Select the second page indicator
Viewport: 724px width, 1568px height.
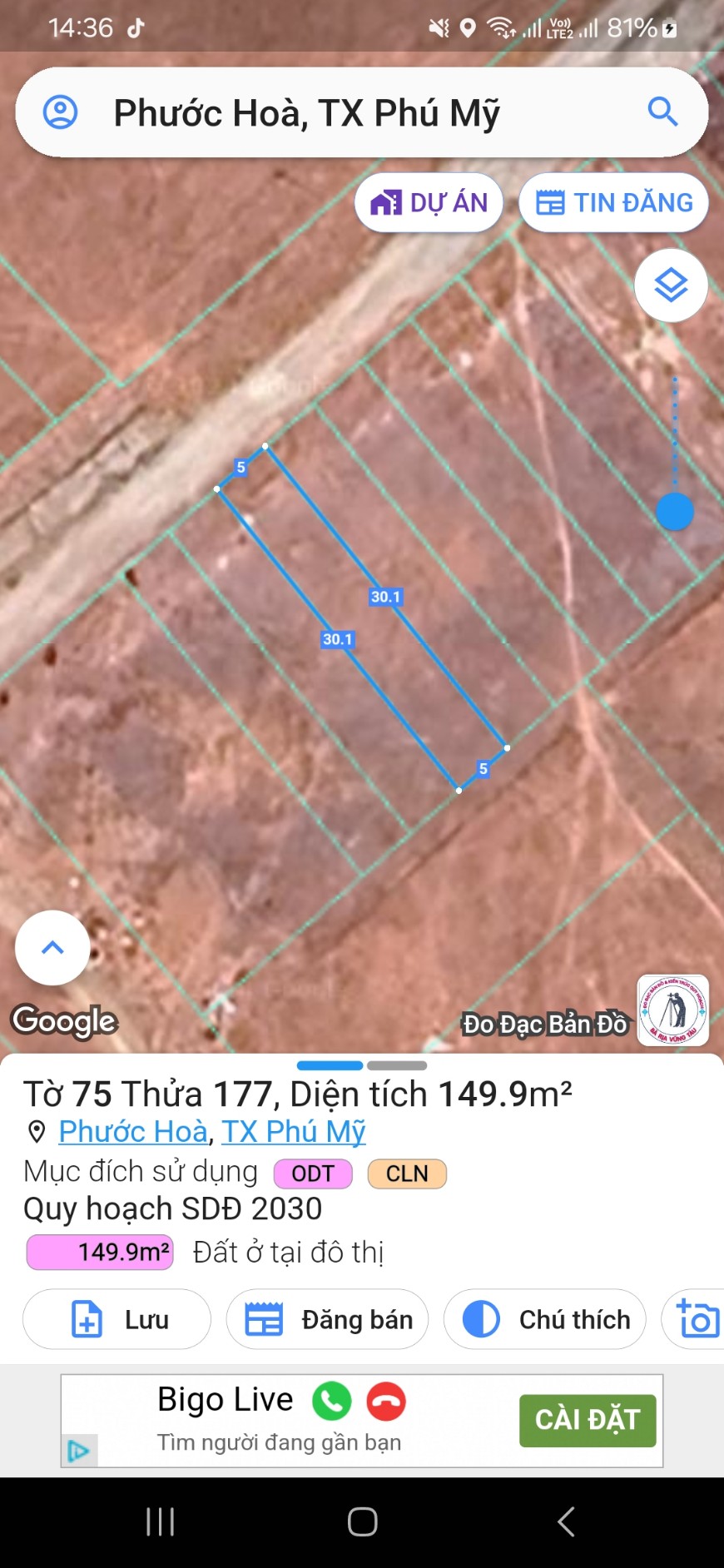tap(397, 1065)
